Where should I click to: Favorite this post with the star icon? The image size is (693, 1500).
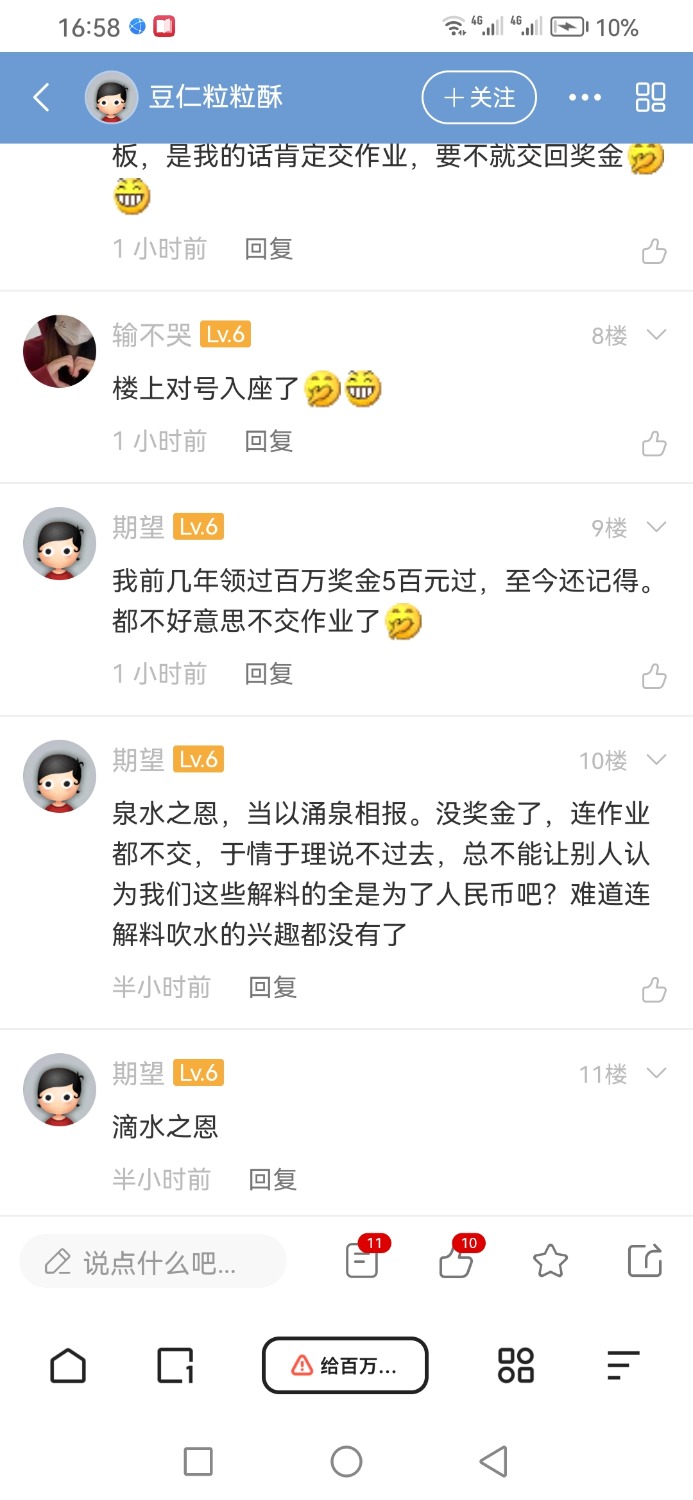tap(550, 1261)
